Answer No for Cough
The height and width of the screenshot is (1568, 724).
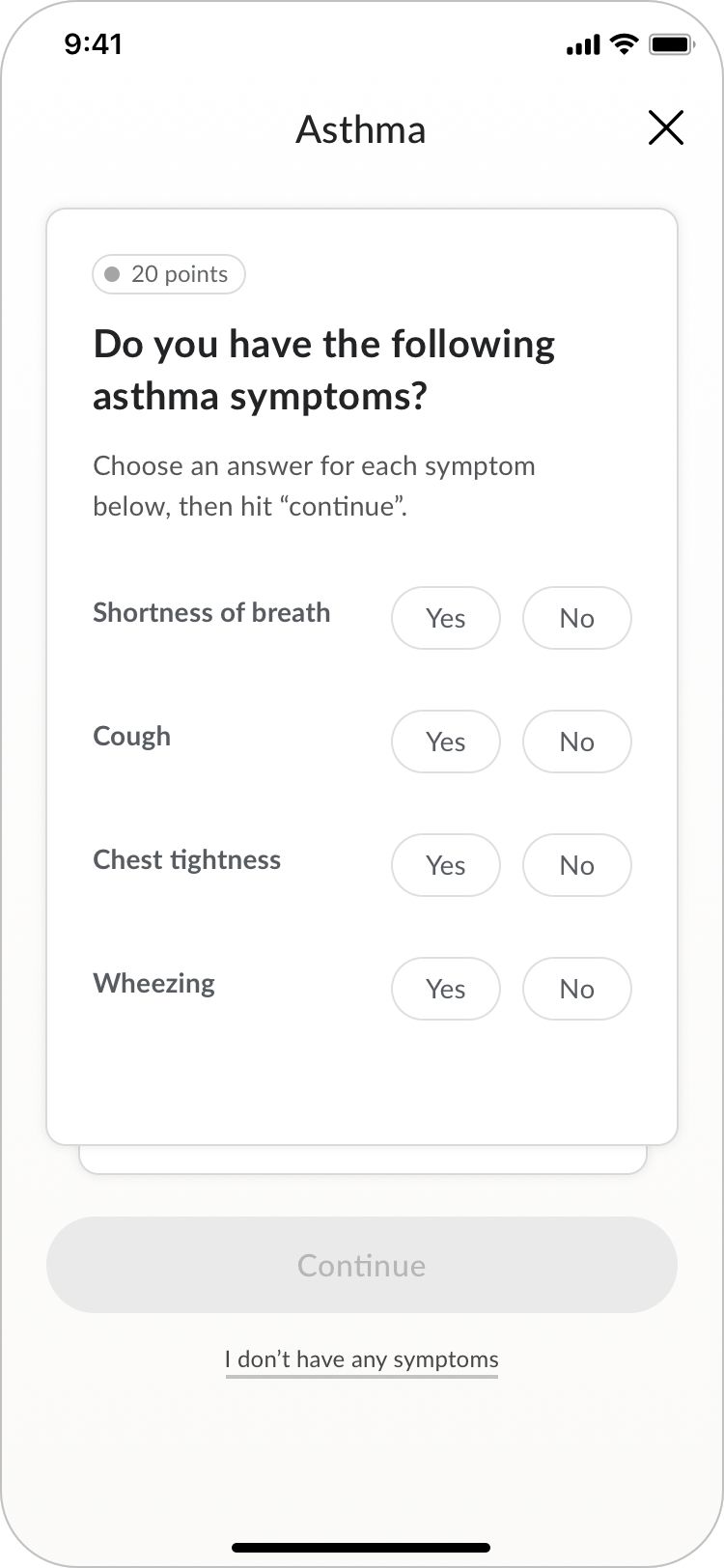point(576,742)
